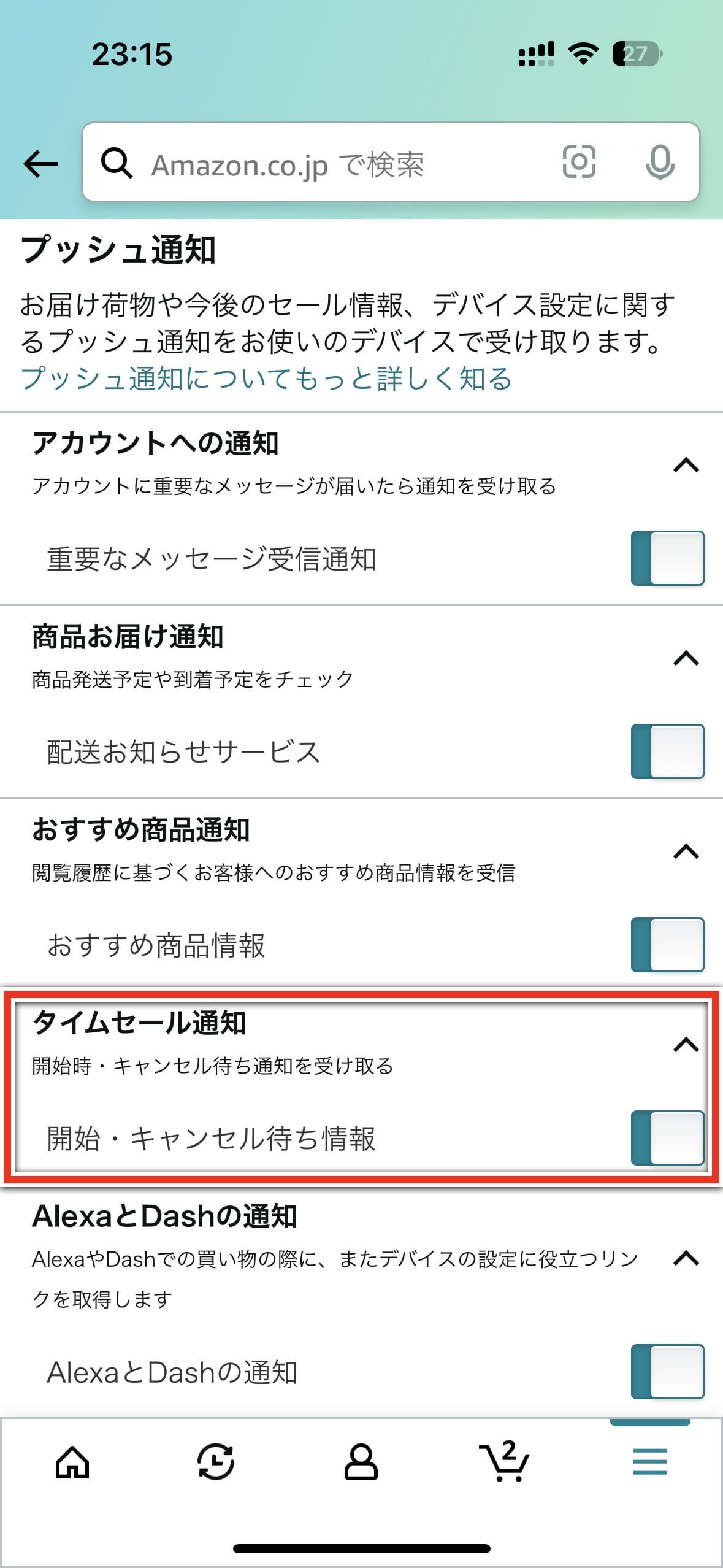Collapse the AlexaとDashの通知 section

(686, 1258)
